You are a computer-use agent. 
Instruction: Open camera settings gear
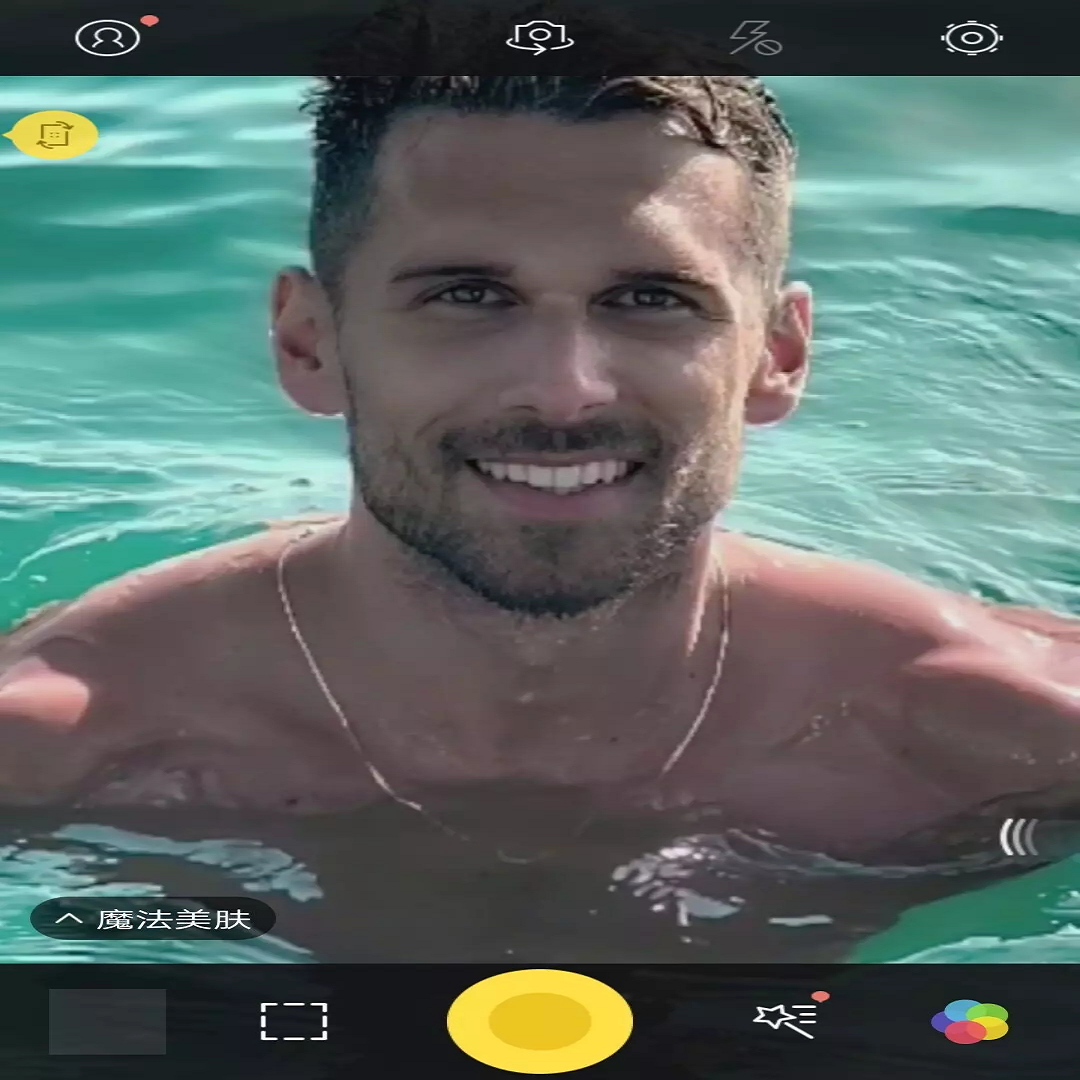972,38
